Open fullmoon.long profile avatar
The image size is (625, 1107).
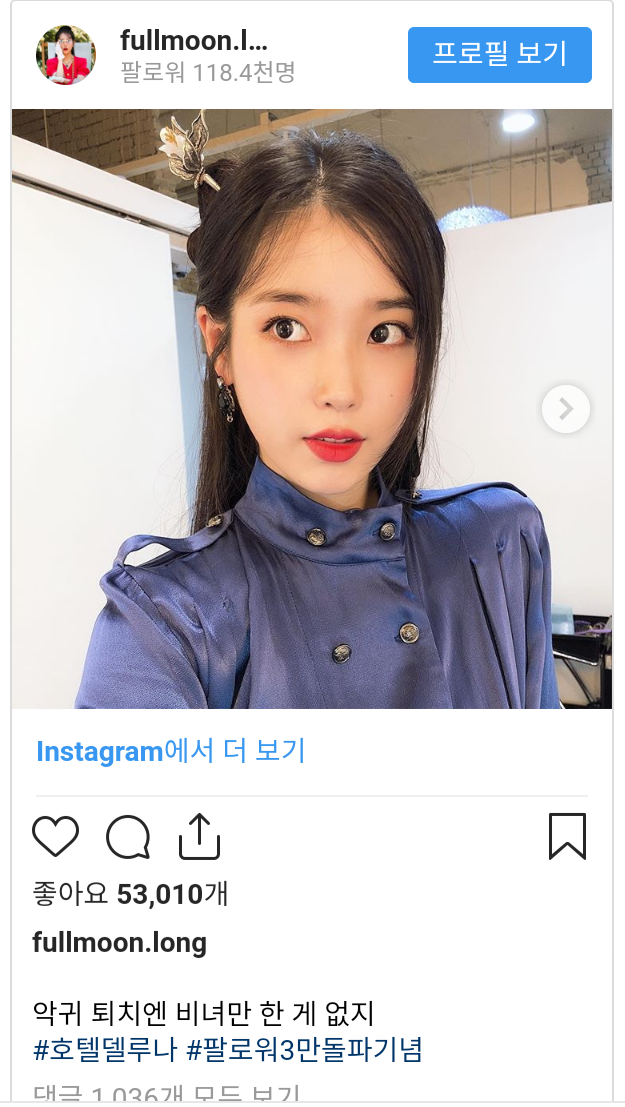click(x=66, y=55)
